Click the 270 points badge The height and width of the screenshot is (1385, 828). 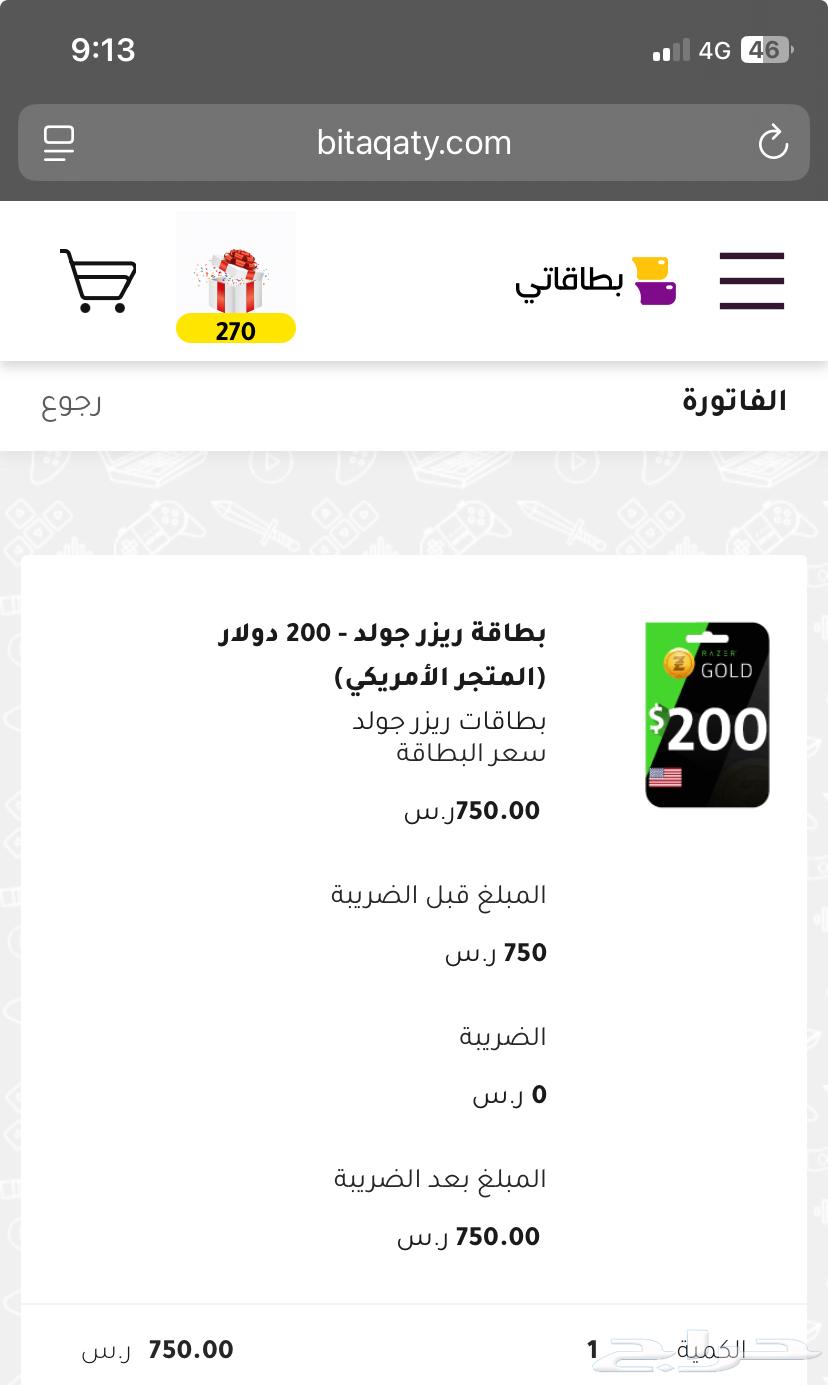coord(236,329)
